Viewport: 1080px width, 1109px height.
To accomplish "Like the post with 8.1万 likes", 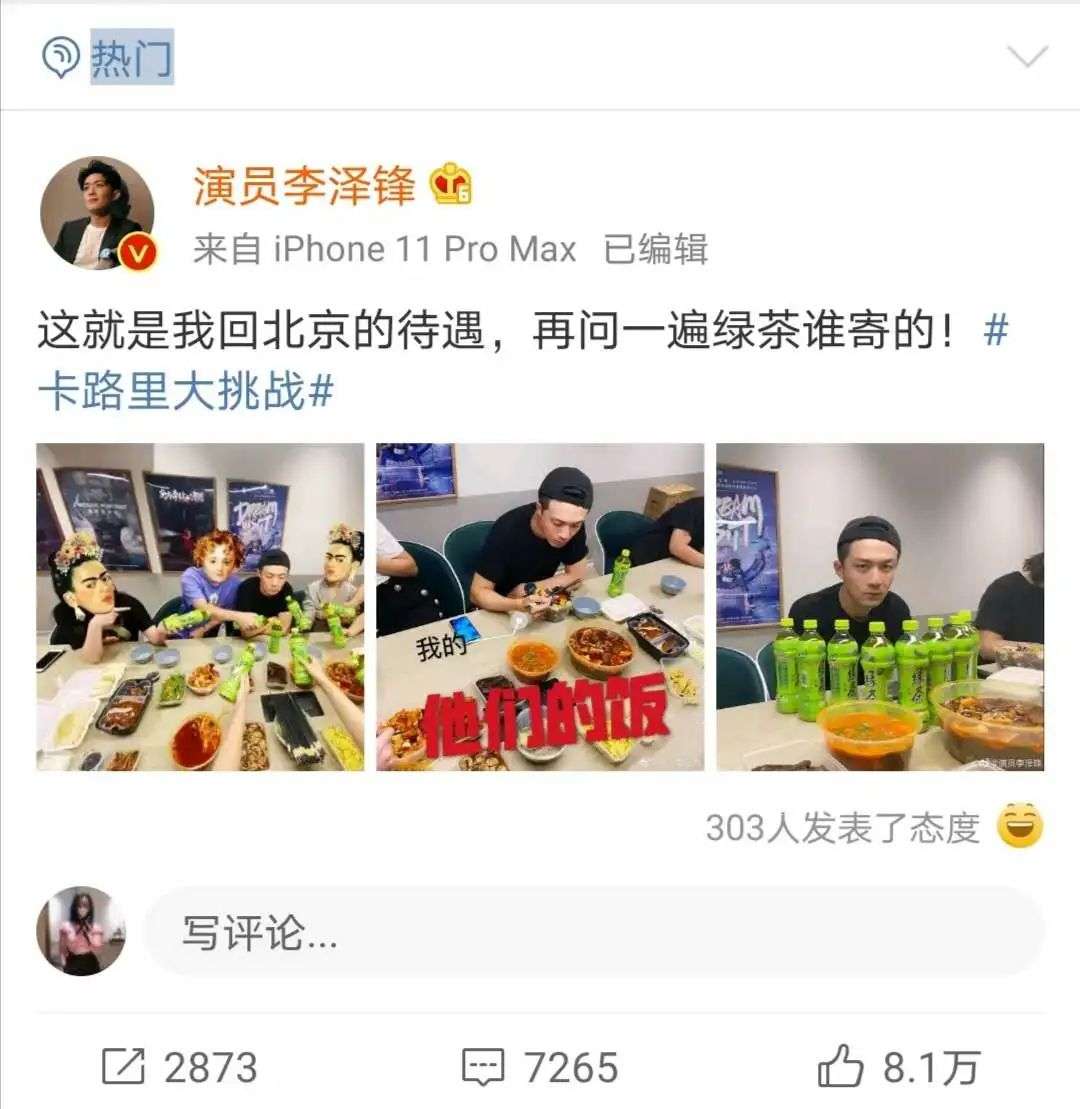I will (x=898, y=1067).
